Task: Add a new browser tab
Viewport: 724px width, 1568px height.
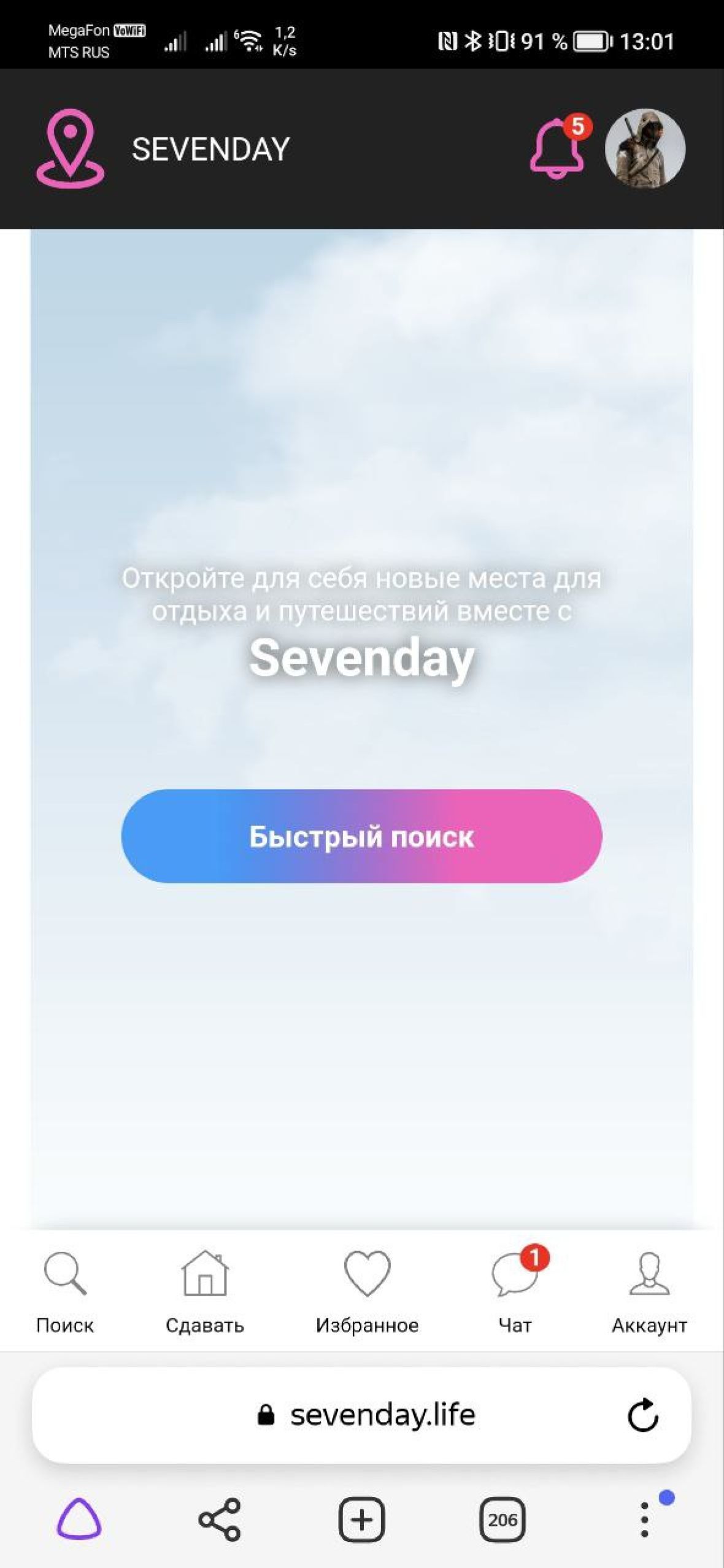Action: 361,1520
